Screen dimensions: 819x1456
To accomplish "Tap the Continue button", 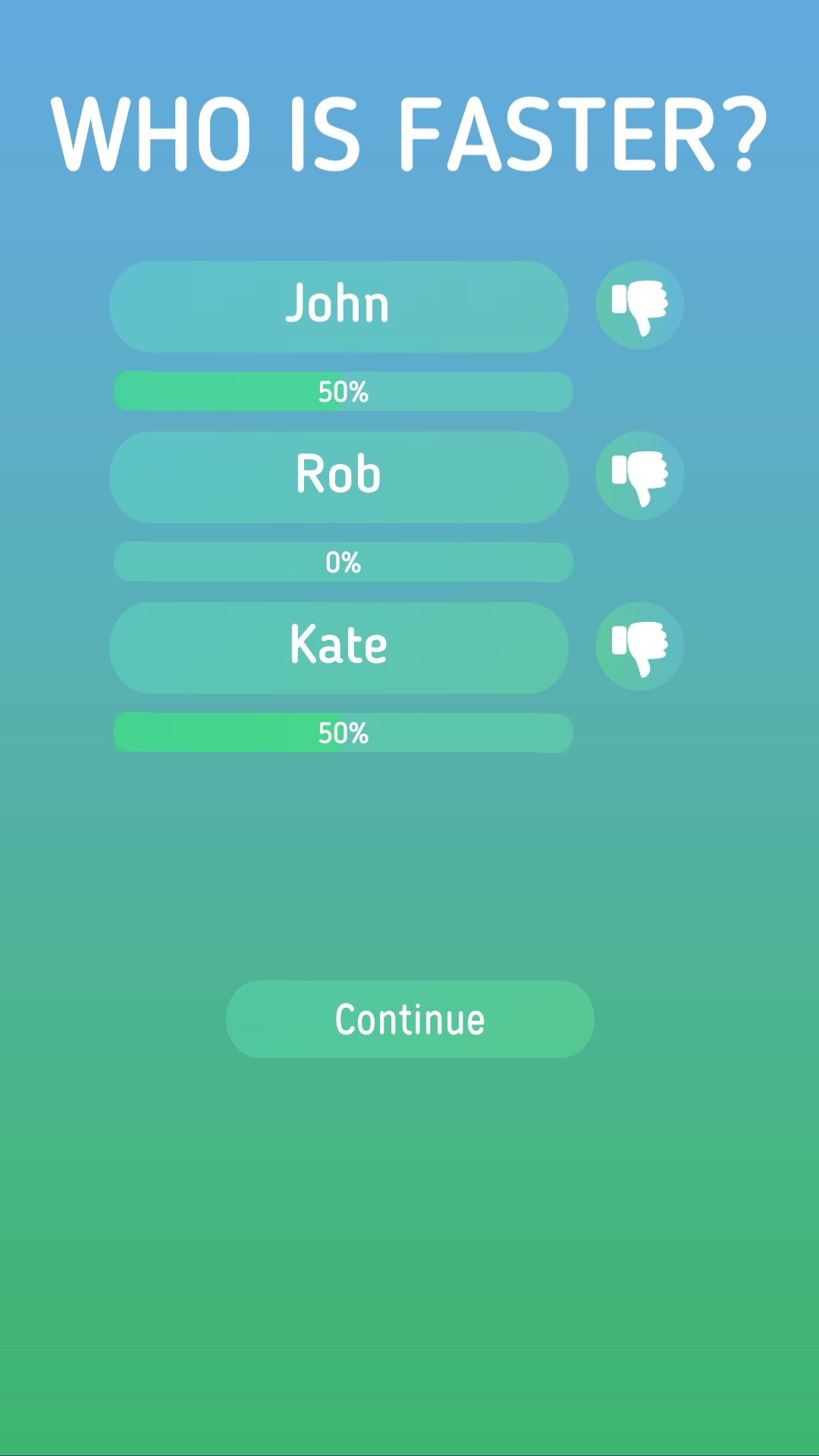I will click(x=410, y=1019).
